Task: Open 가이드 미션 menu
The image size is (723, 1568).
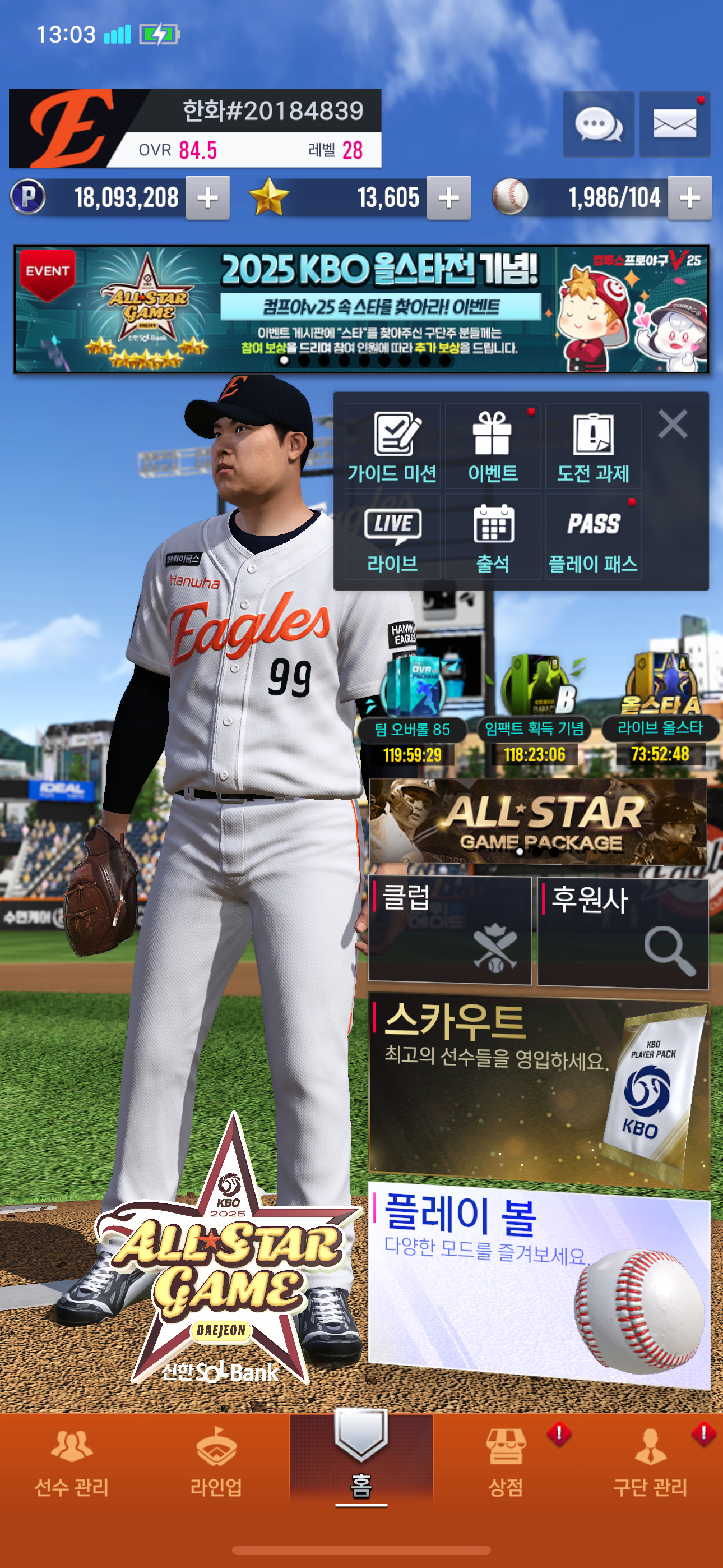Action: click(x=392, y=446)
